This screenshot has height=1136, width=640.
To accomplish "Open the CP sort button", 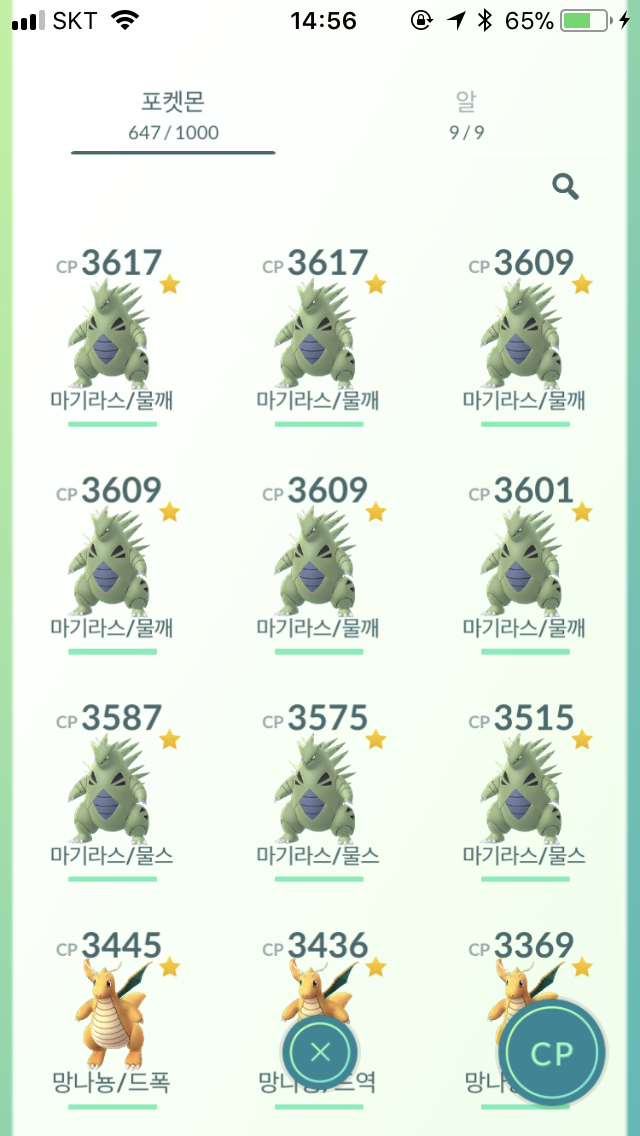I will pyautogui.click(x=552, y=1052).
